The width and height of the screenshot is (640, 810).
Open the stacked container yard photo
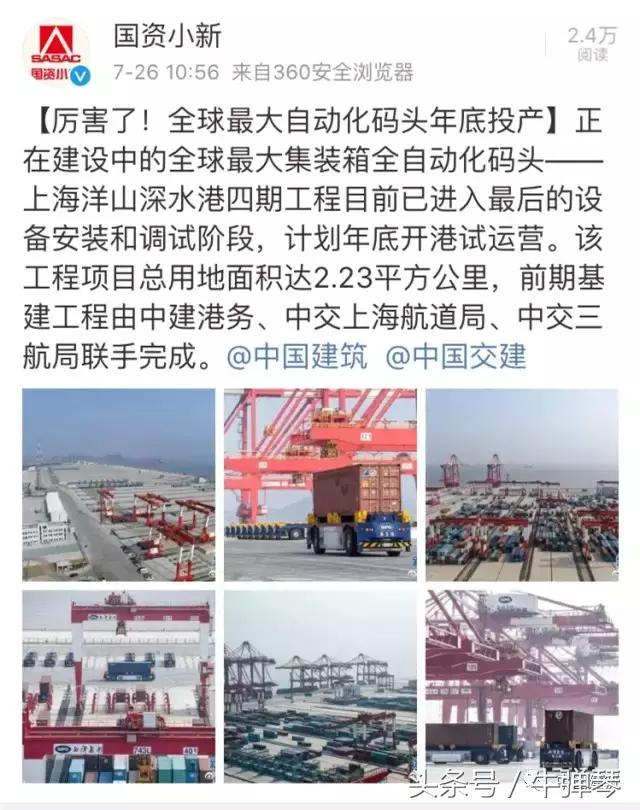(521, 485)
